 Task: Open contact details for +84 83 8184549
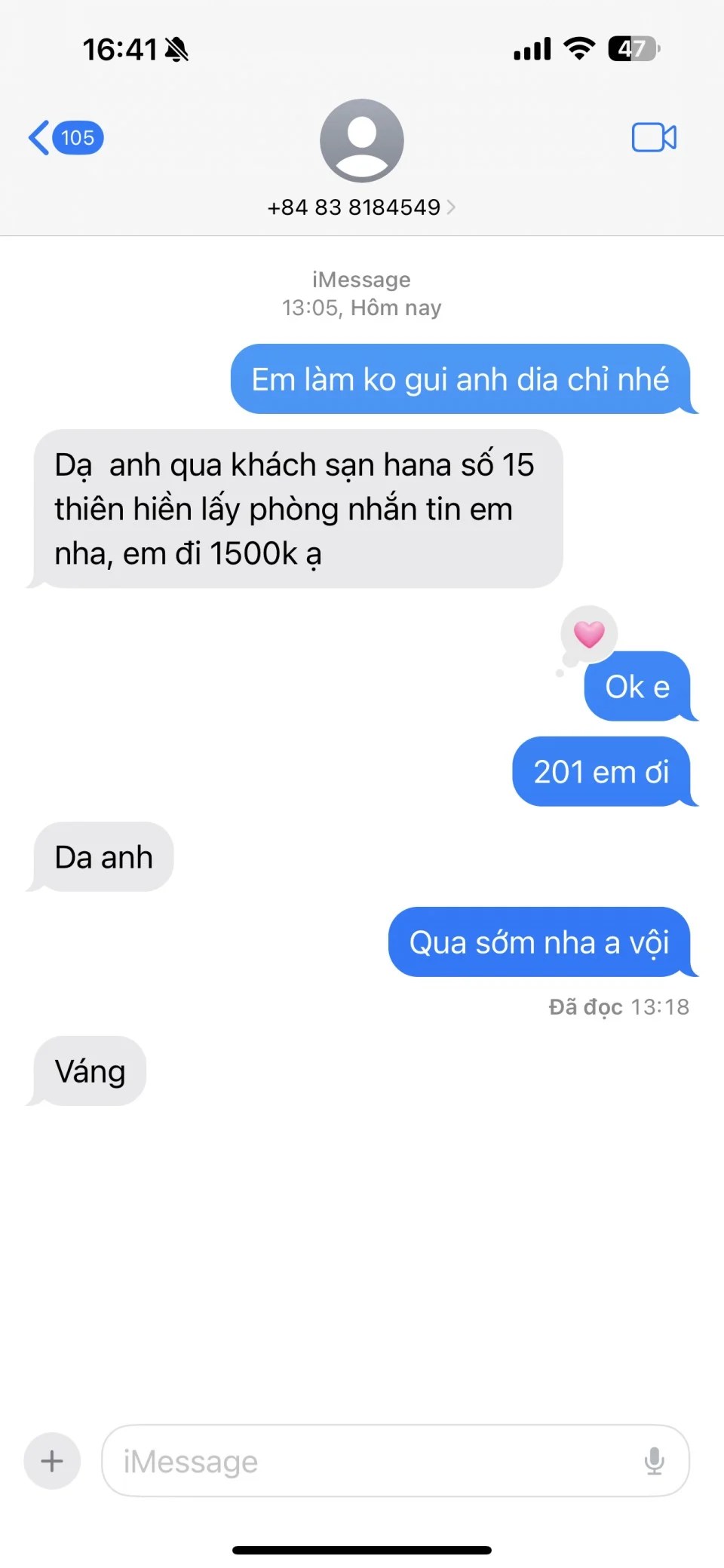(x=361, y=207)
